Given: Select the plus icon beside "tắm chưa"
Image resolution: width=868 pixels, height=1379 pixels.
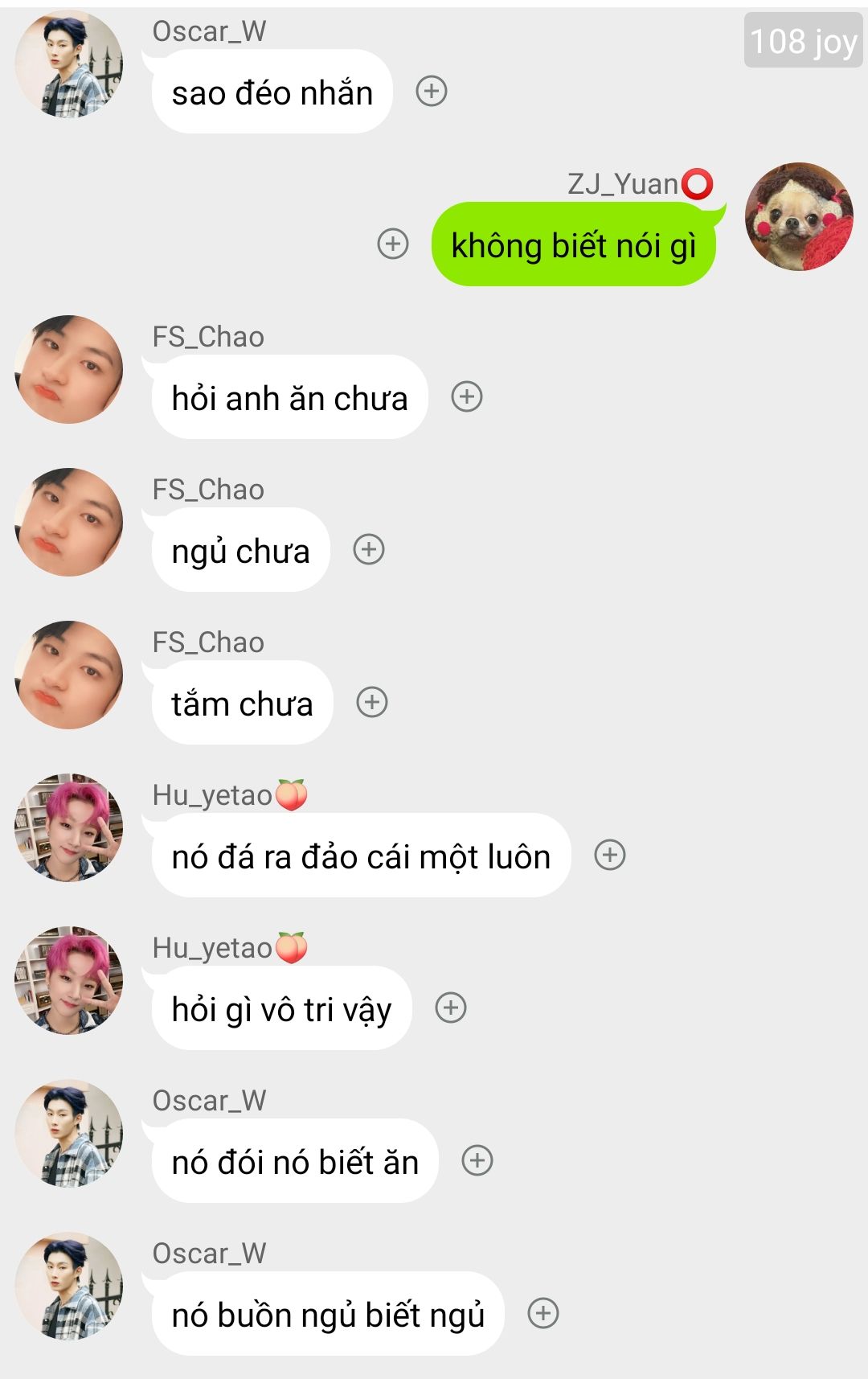Looking at the screenshot, I should point(372,702).
